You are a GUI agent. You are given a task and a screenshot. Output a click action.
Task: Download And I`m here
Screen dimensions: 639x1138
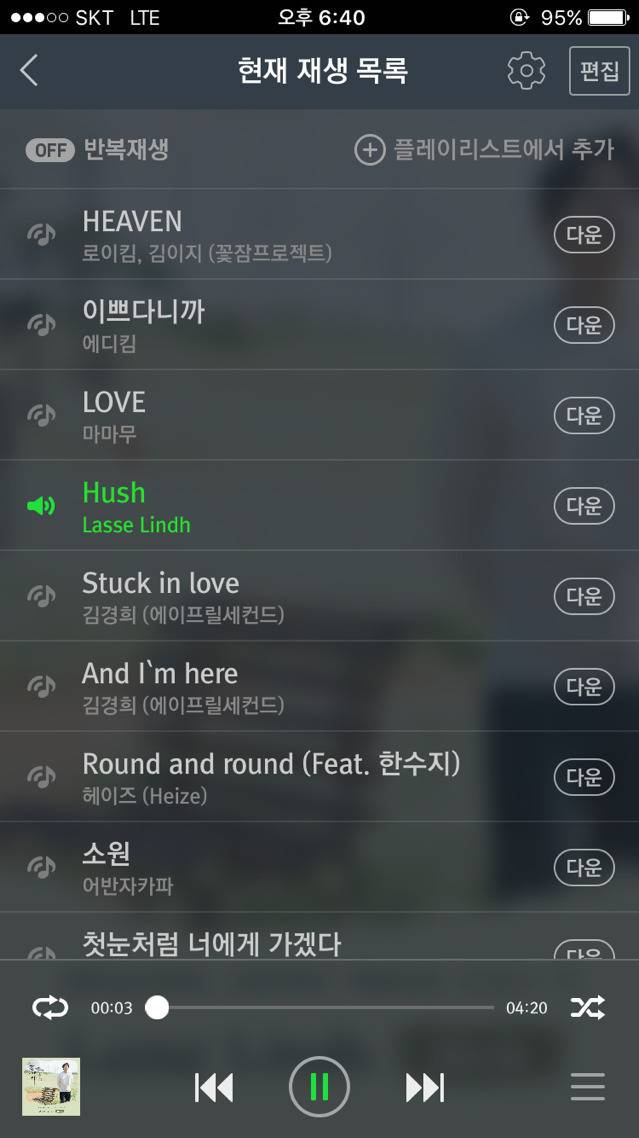click(584, 686)
